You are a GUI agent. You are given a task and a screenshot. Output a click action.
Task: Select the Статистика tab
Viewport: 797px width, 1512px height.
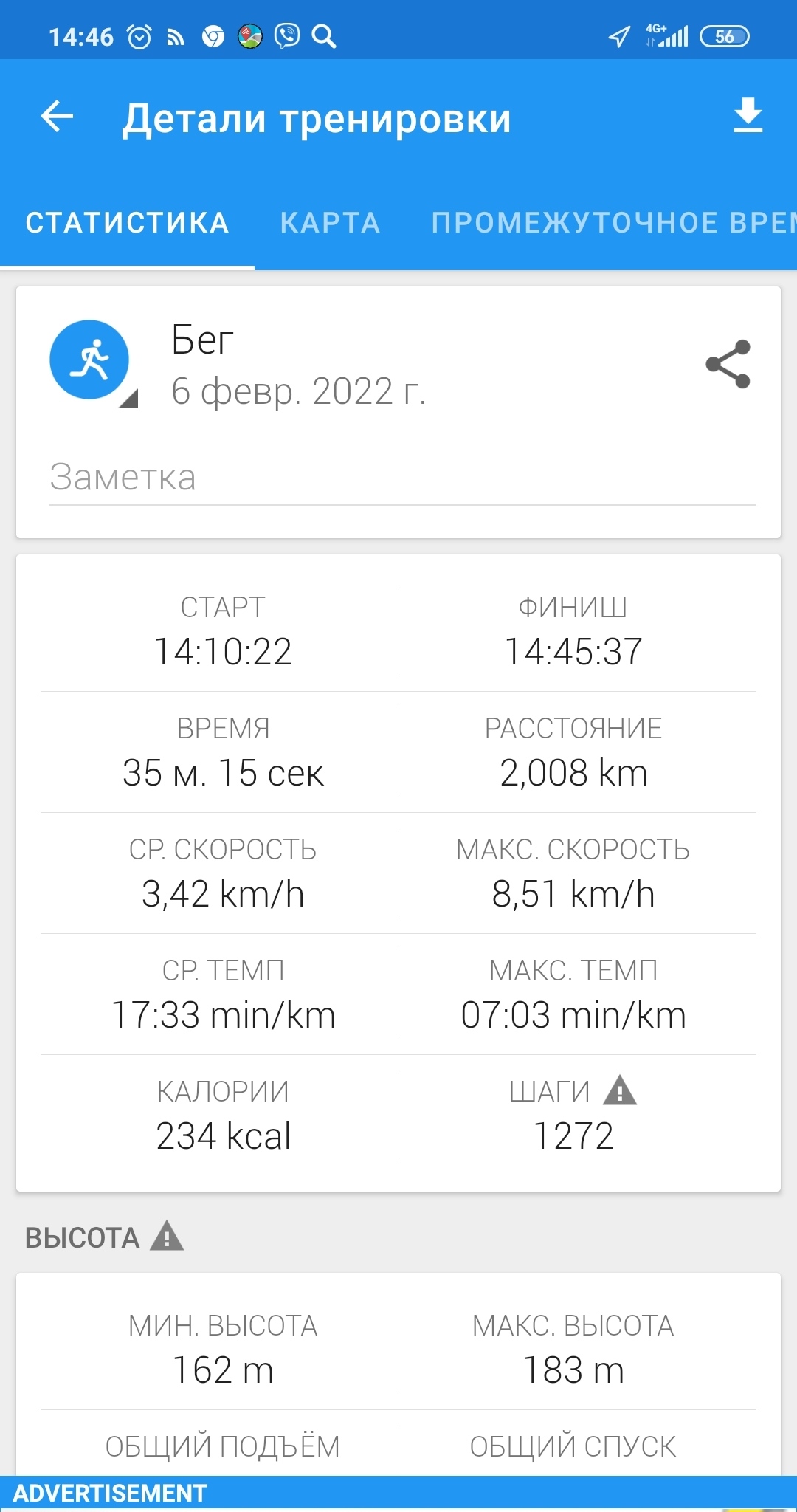click(x=127, y=223)
